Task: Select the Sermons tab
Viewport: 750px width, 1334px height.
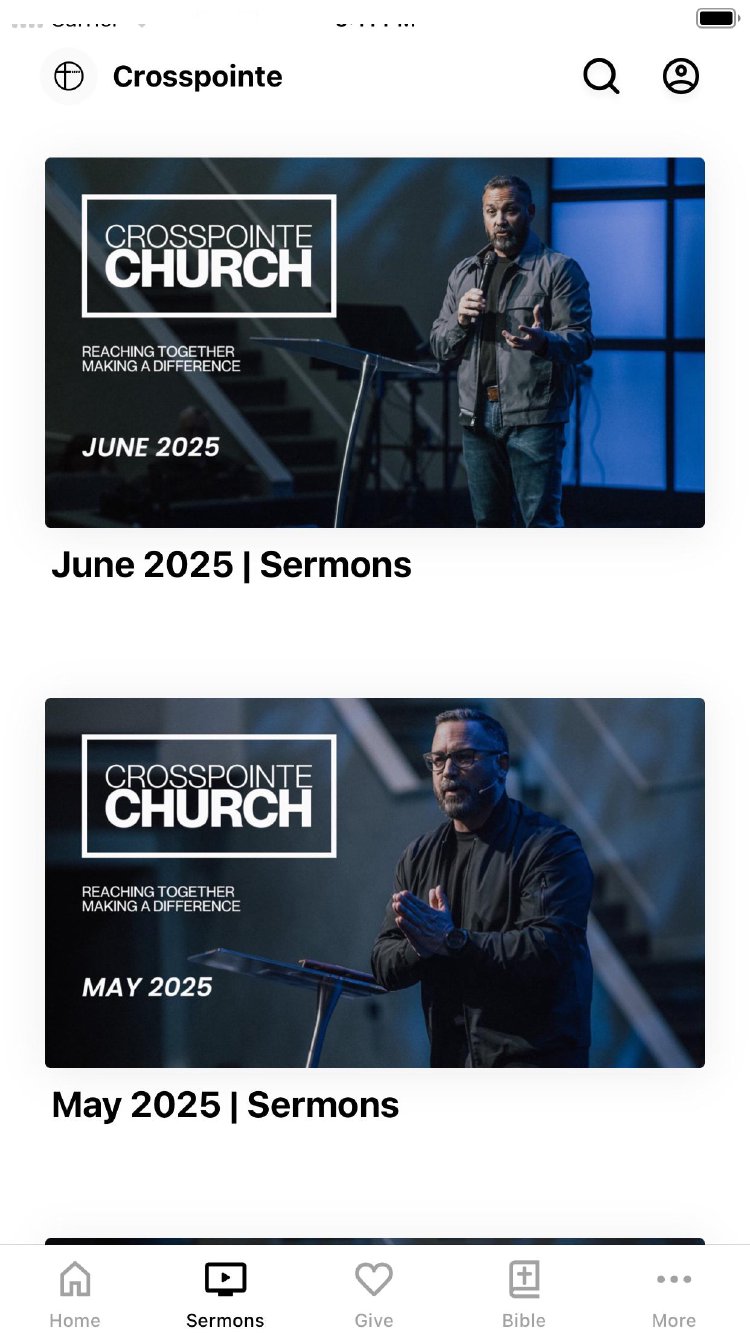Action: click(x=225, y=1294)
